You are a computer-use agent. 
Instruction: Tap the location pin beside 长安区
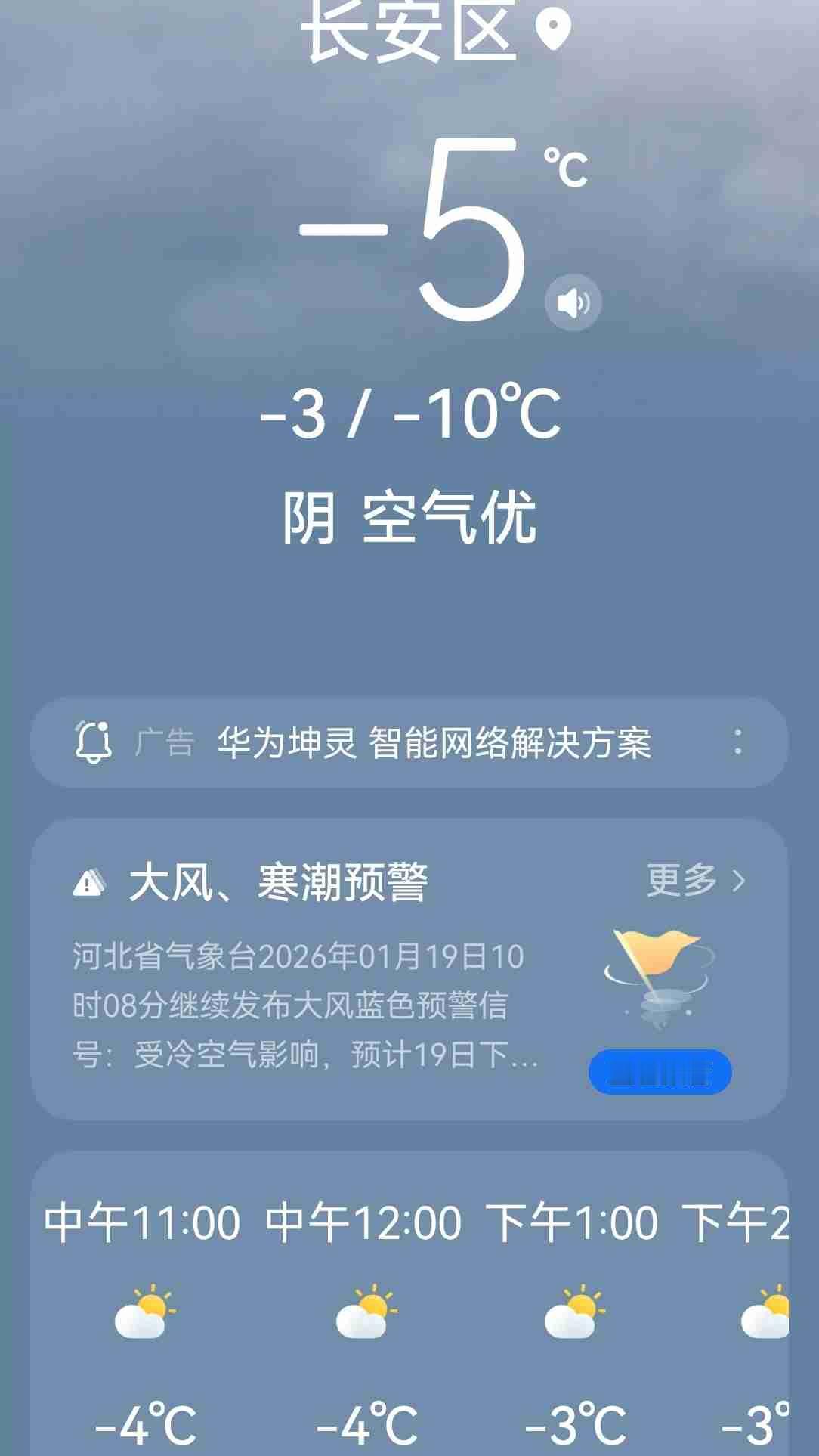click(x=552, y=28)
